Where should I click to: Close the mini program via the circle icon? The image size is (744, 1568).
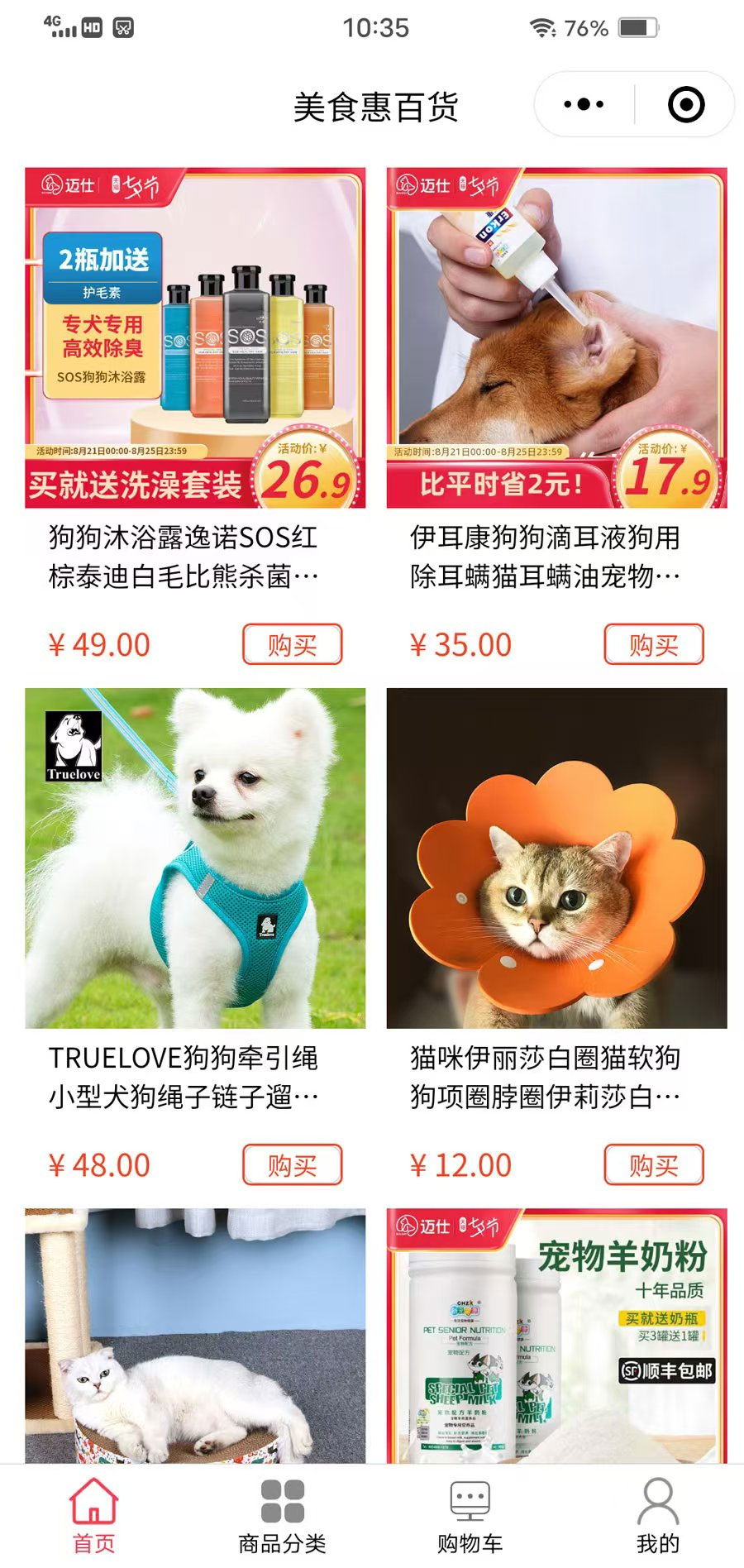(x=685, y=105)
